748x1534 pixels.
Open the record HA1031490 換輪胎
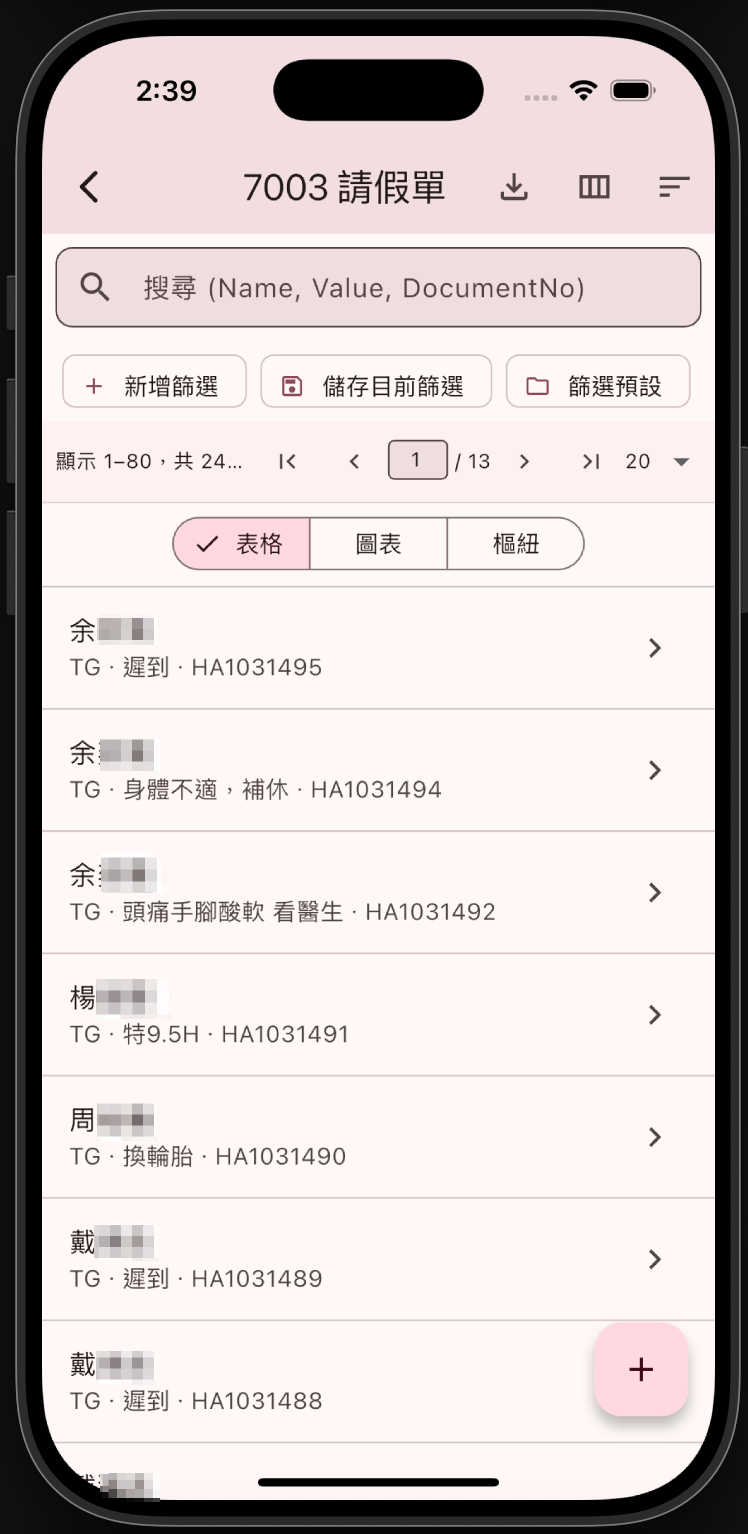(378, 1137)
